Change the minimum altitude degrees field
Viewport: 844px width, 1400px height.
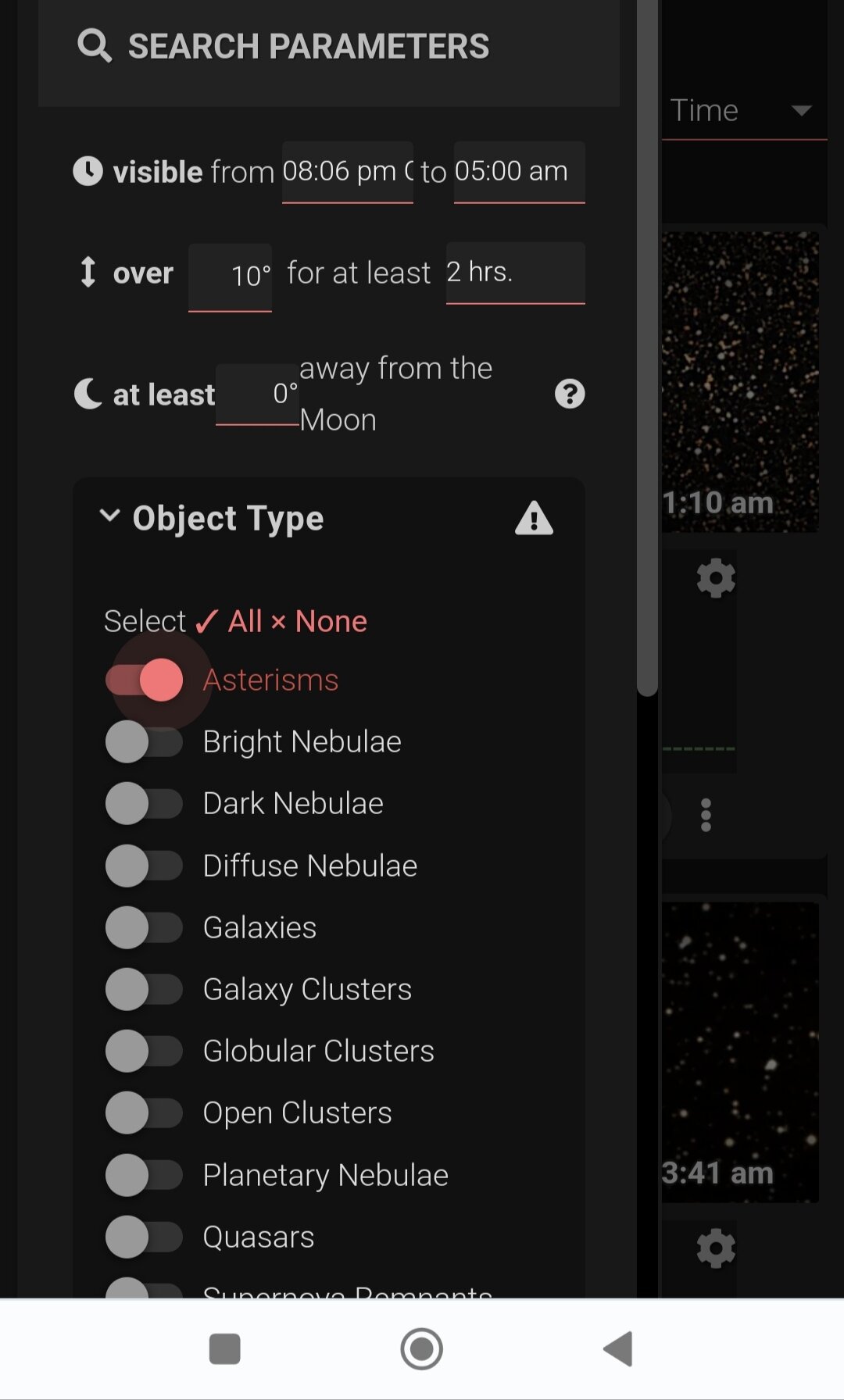(231, 276)
